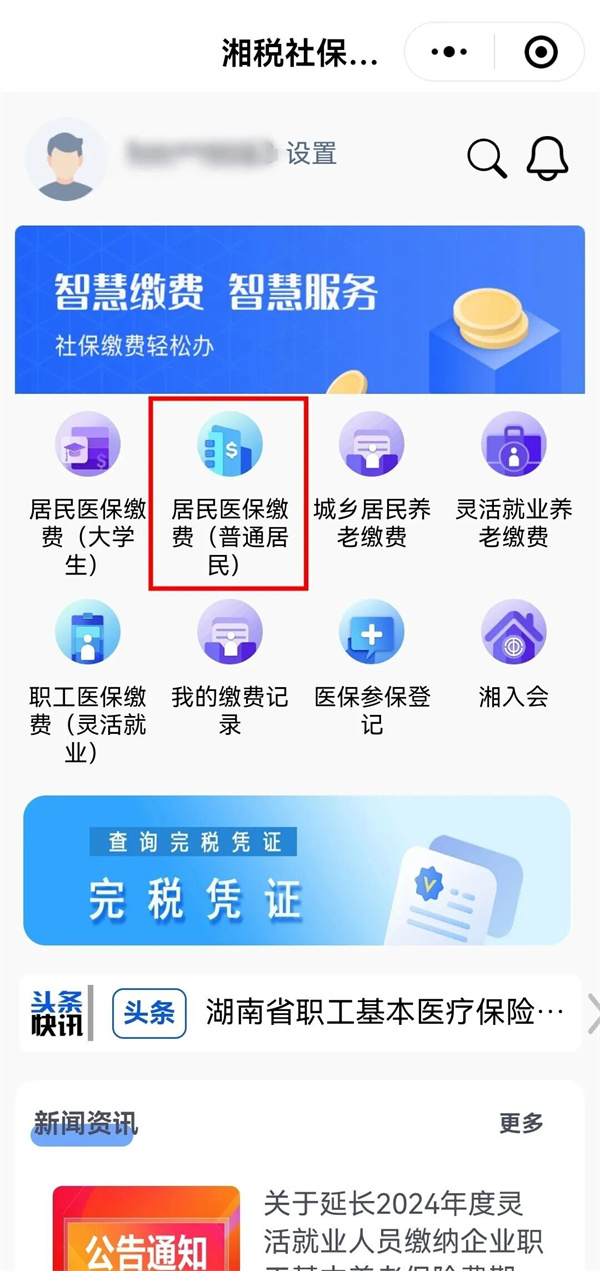Image resolution: width=600 pixels, height=1271 pixels.
Task: Open 城乡居民养老缴费
Action: pyautogui.click(x=372, y=480)
